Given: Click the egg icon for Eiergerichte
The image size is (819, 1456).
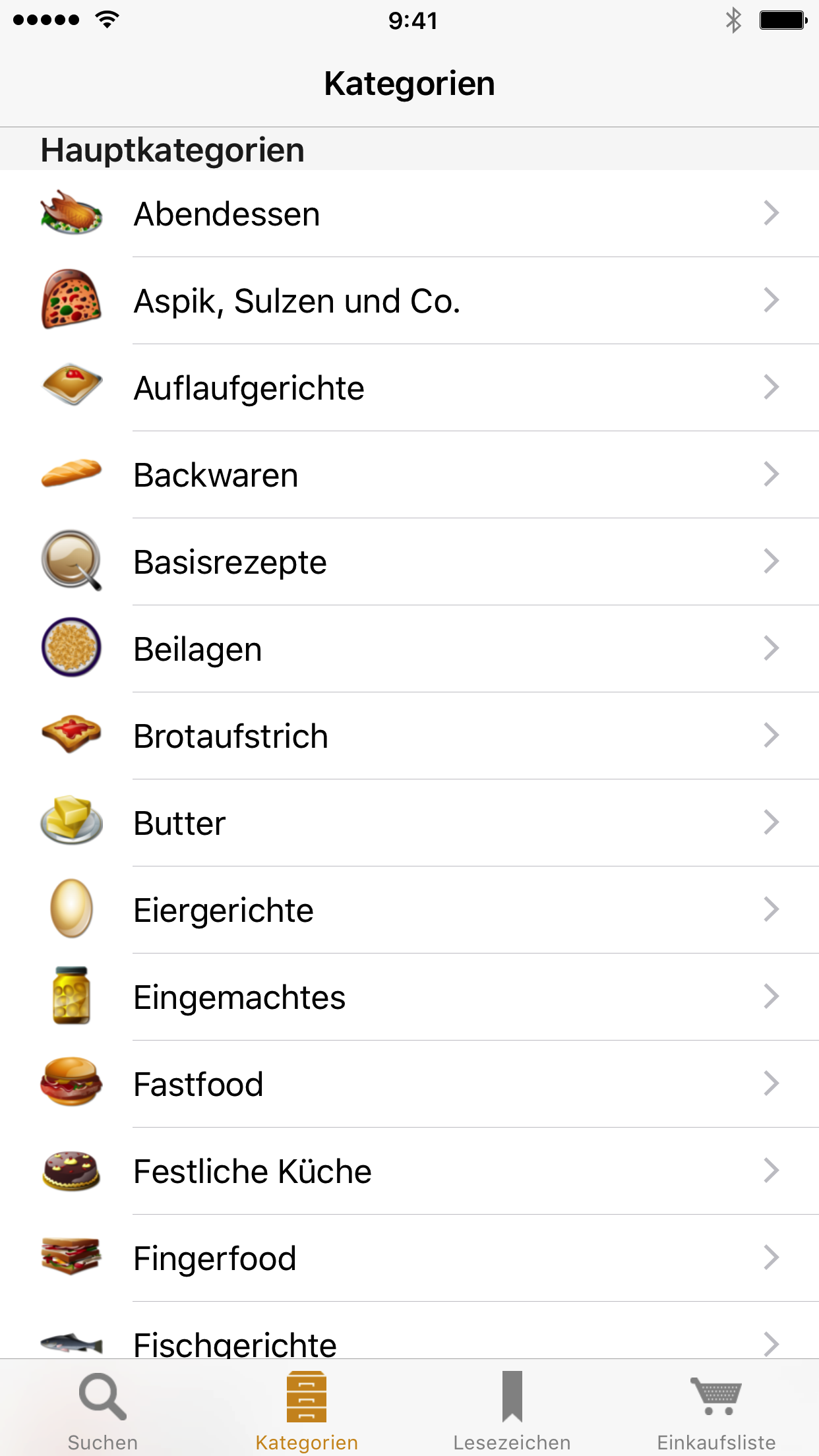Looking at the screenshot, I should click(x=71, y=910).
